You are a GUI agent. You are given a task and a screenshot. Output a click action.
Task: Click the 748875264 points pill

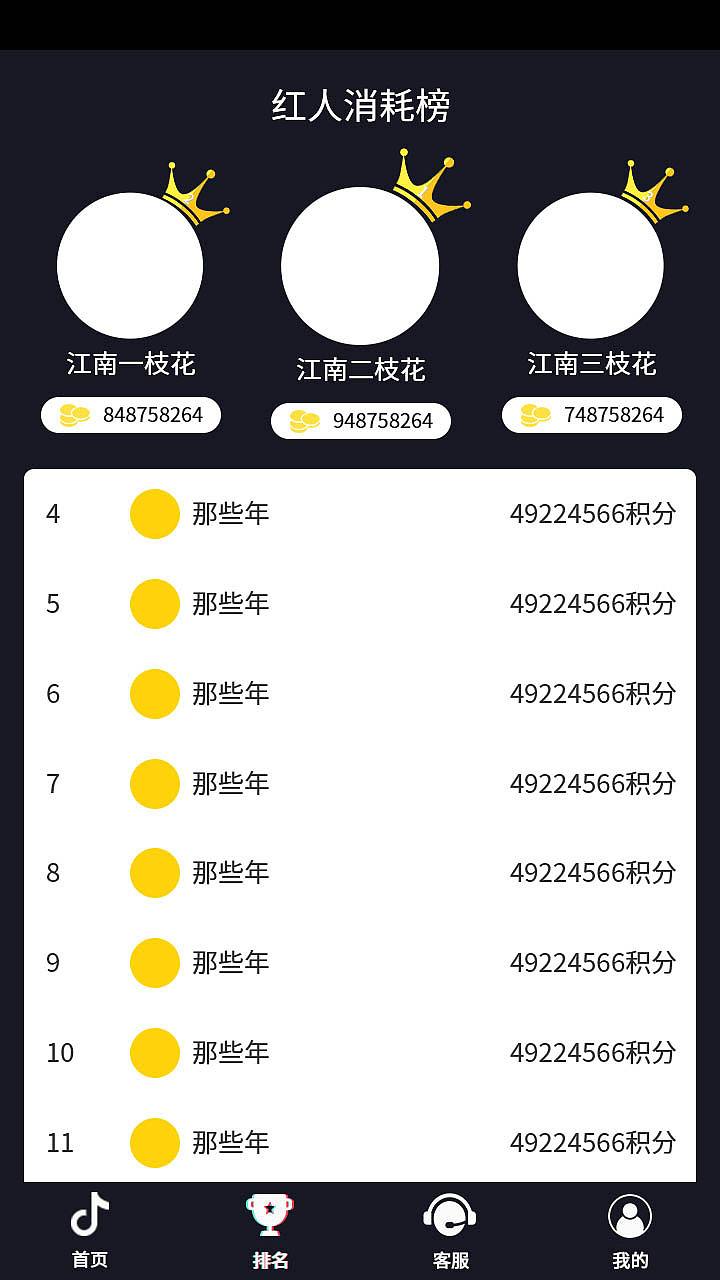590,414
